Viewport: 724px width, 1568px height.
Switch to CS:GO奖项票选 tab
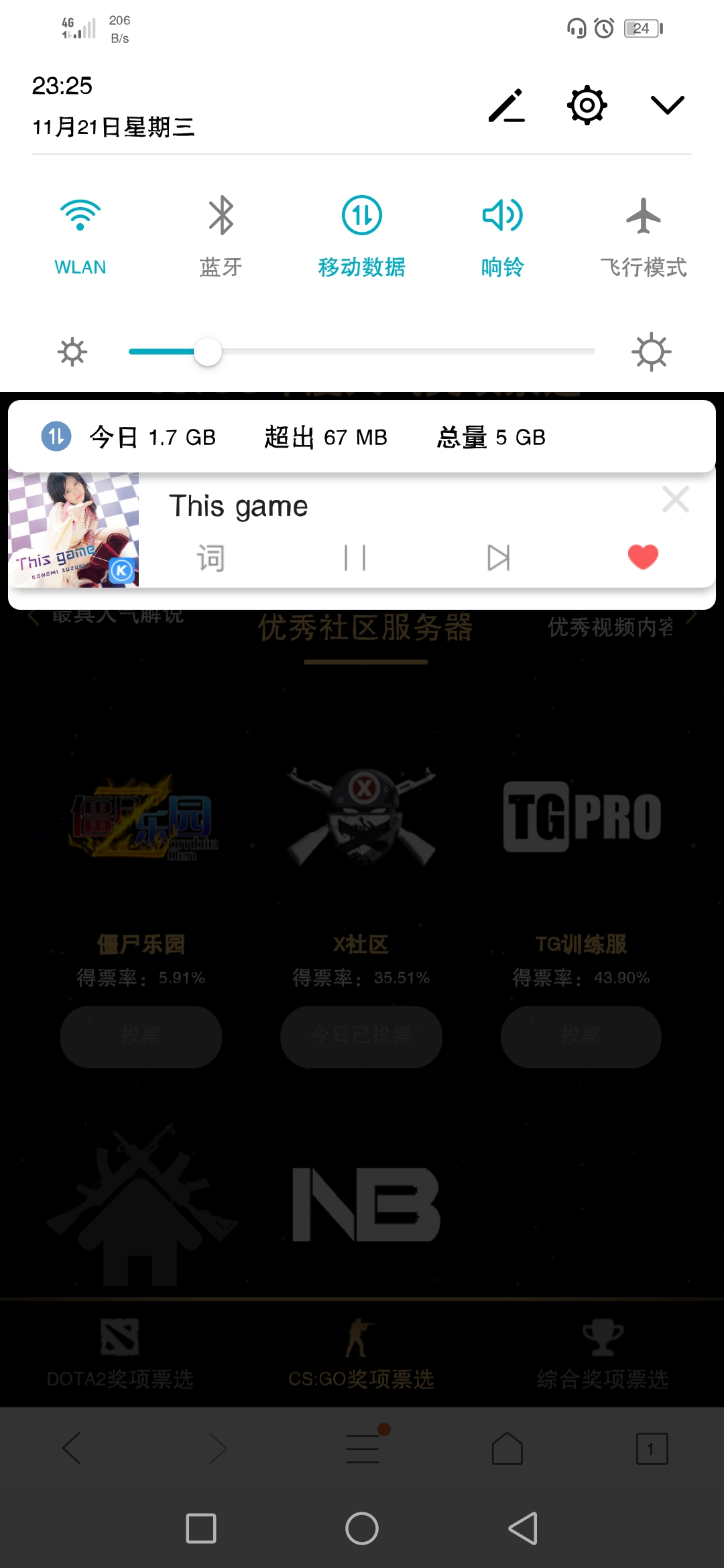pos(362,1360)
